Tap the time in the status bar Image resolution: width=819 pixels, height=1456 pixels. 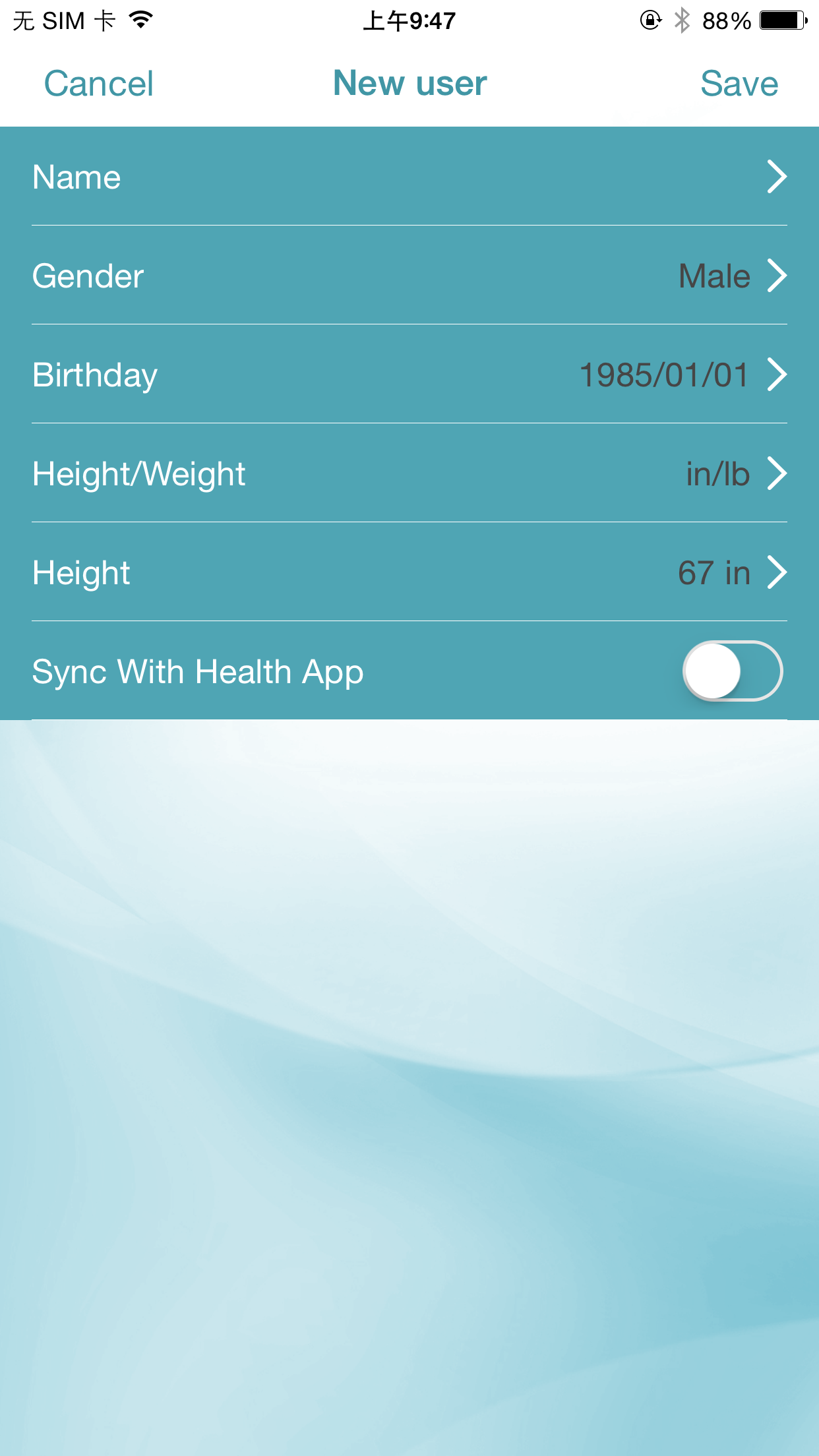(409, 20)
